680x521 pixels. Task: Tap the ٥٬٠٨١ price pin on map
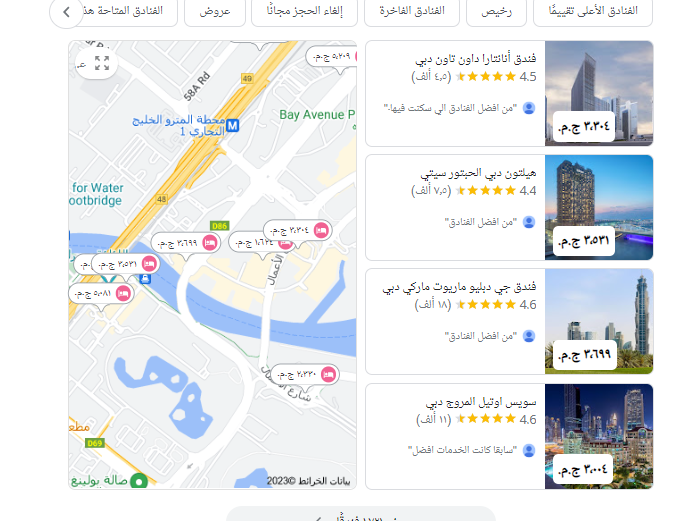(x=101, y=293)
